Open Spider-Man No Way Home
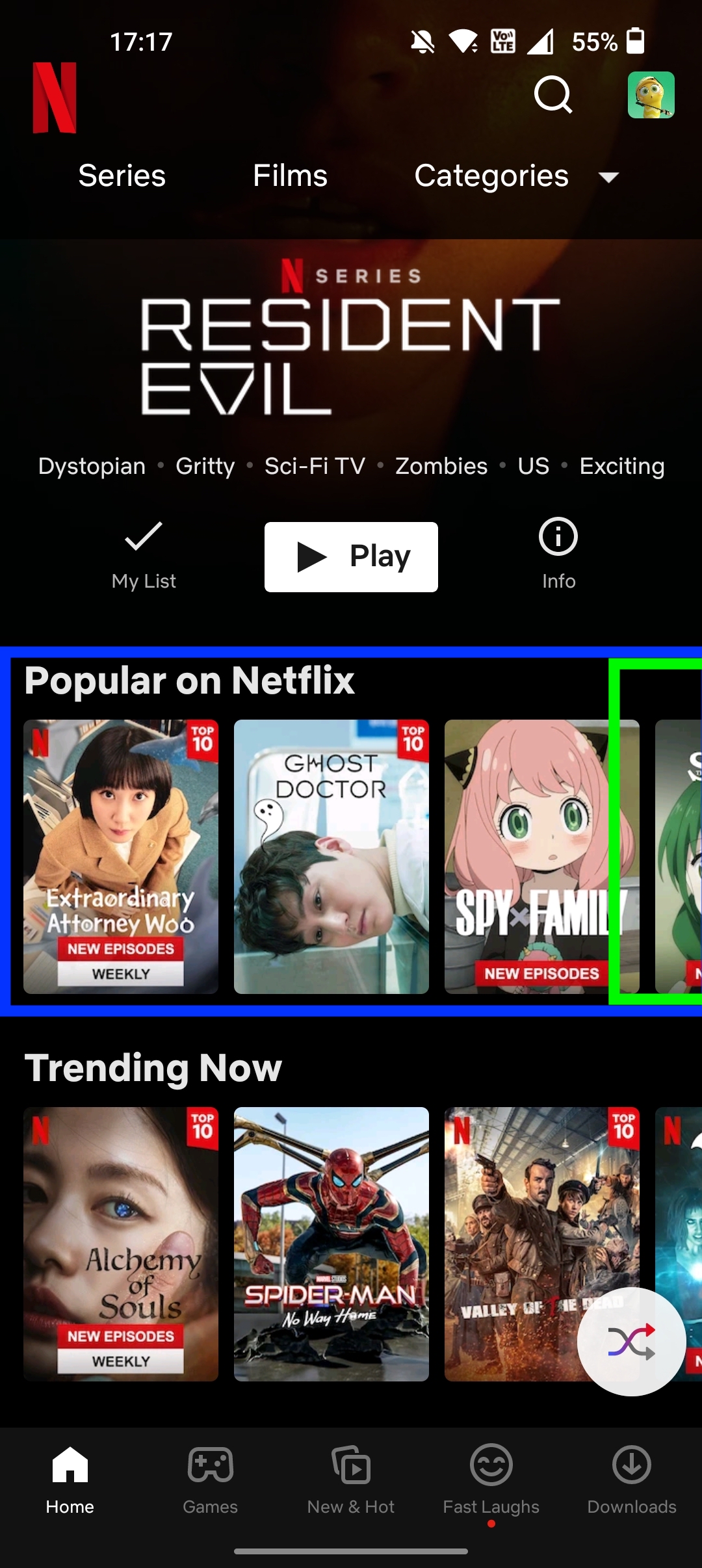 [331, 1244]
